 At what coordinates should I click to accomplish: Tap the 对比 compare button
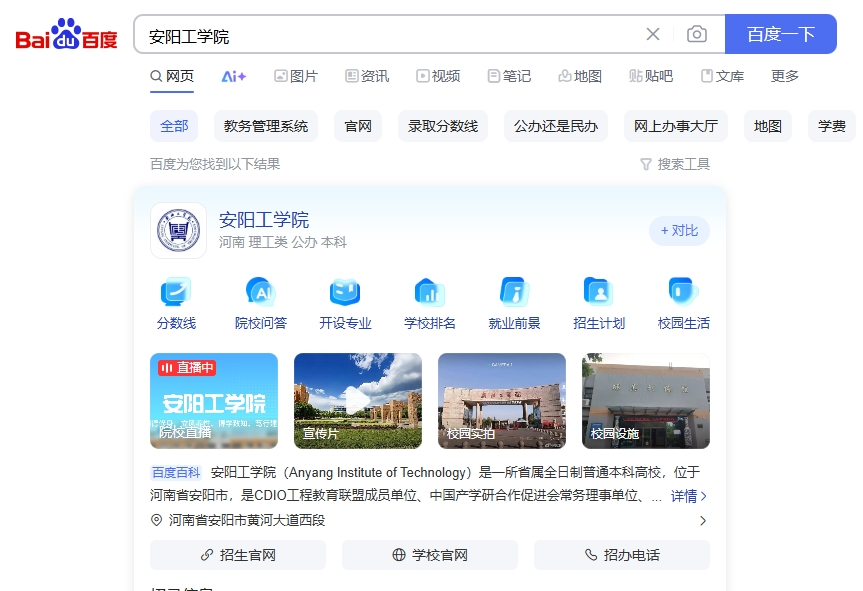point(679,231)
